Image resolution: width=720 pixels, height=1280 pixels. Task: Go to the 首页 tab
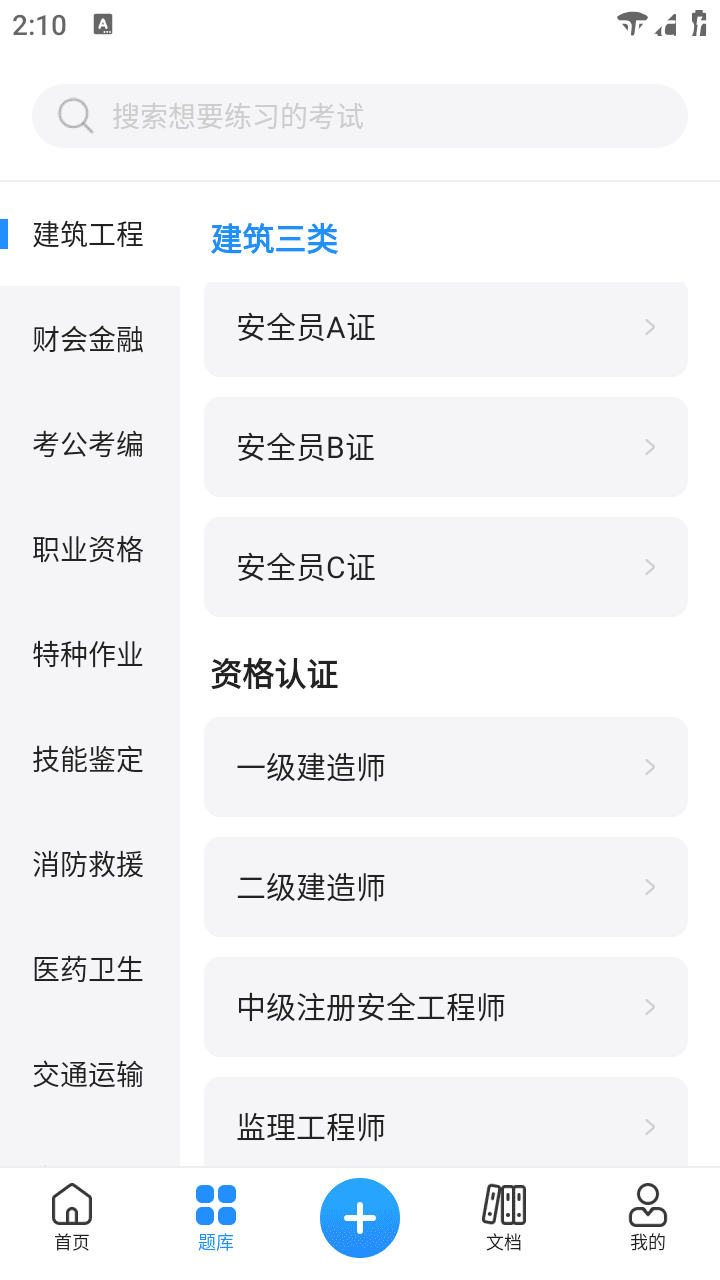click(x=72, y=1217)
